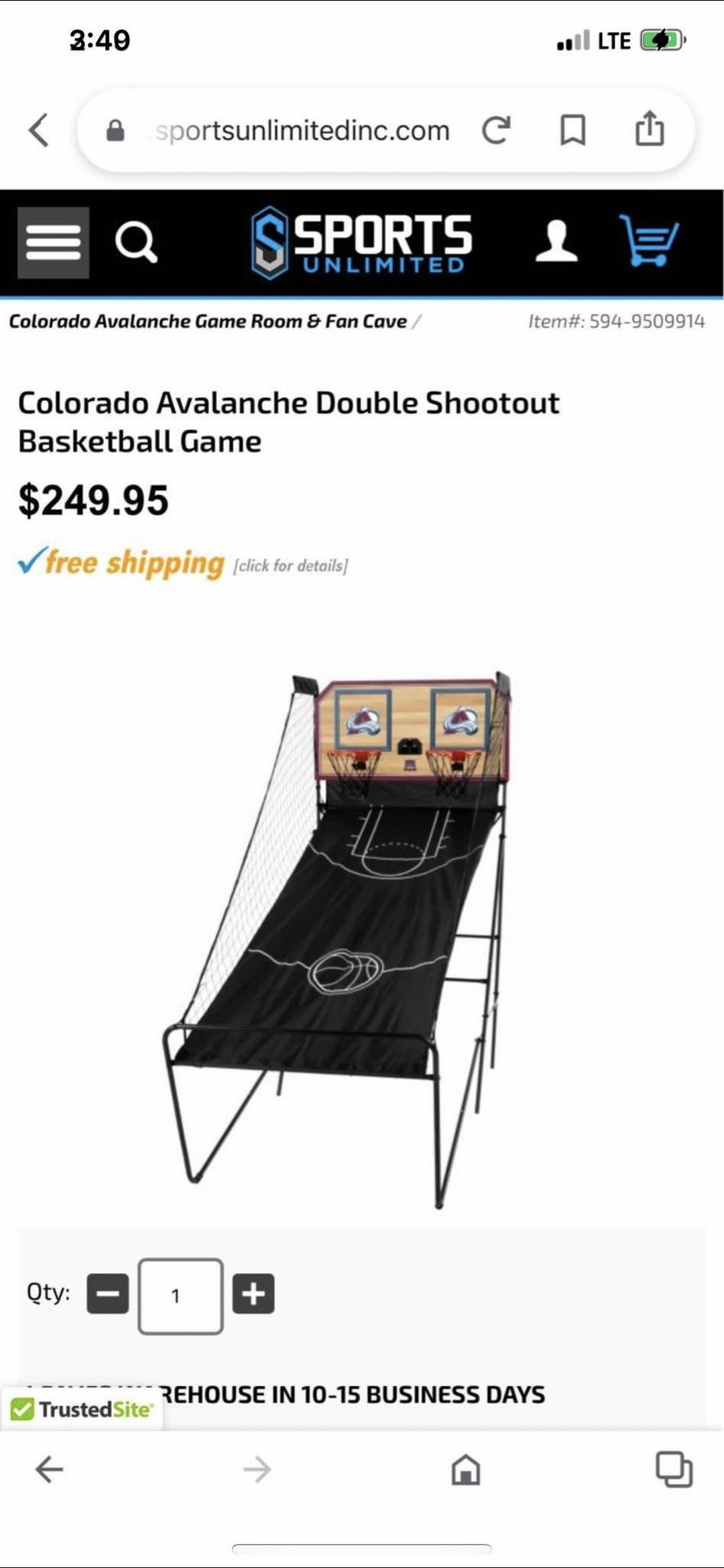Image resolution: width=724 pixels, height=1568 pixels.
Task: Click free shipping details link
Action: 290,566
